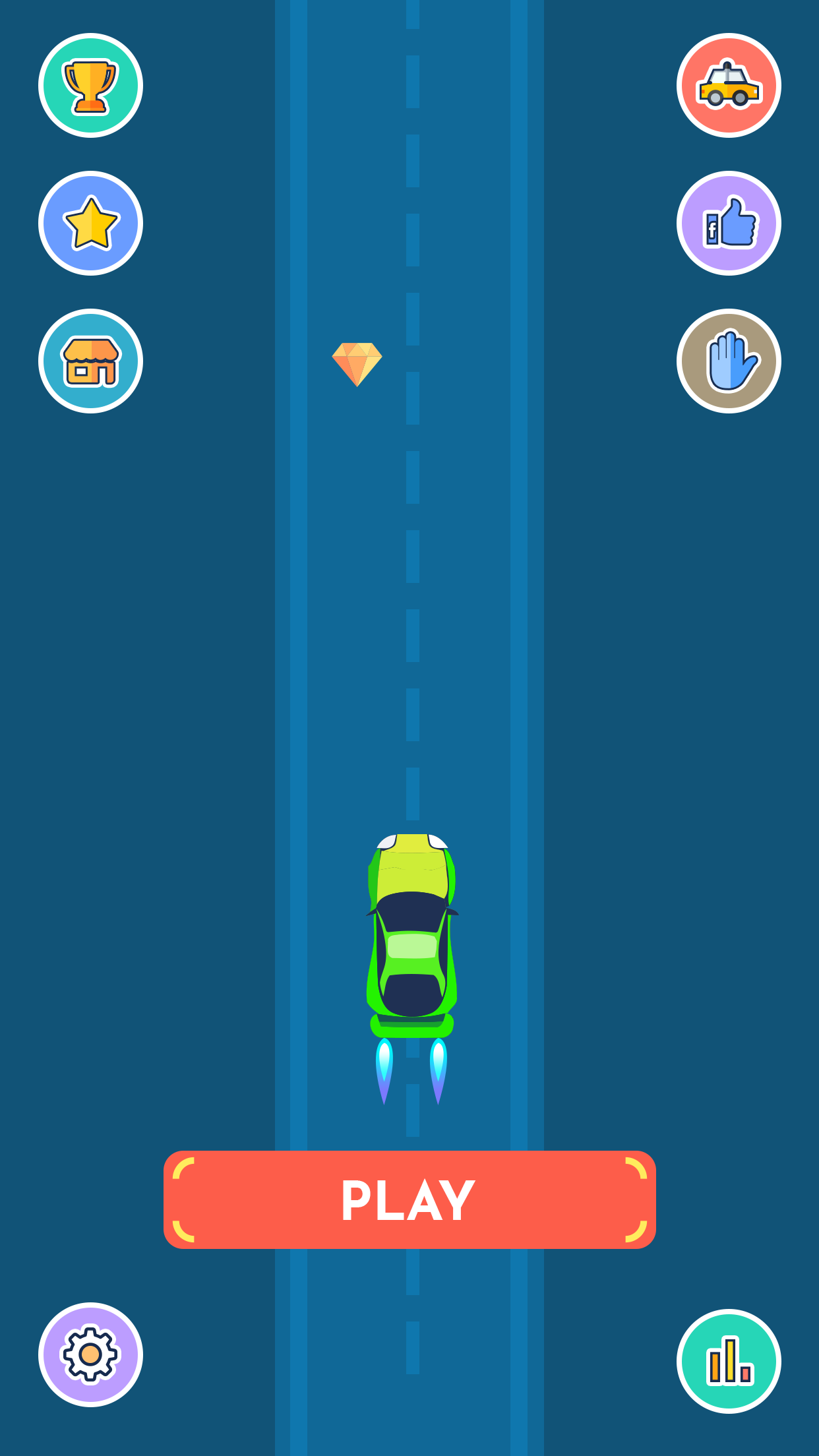Start the game with the PLAY button

pyautogui.click(x=409, y=1199)
